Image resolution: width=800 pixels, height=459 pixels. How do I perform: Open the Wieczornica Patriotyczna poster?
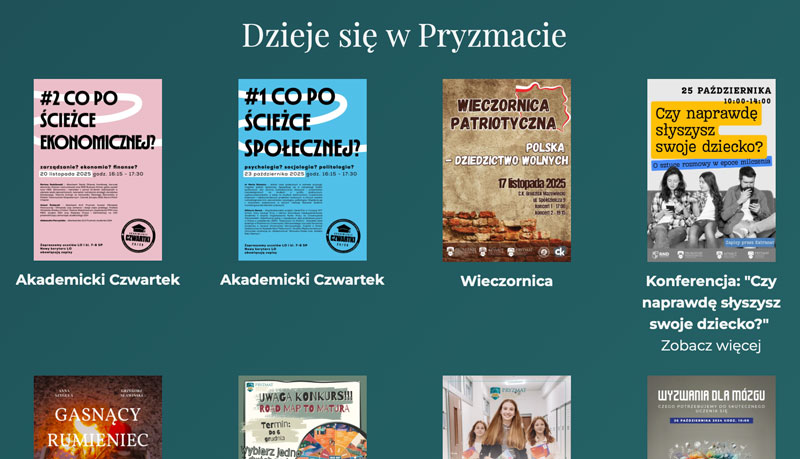point(506,170)
